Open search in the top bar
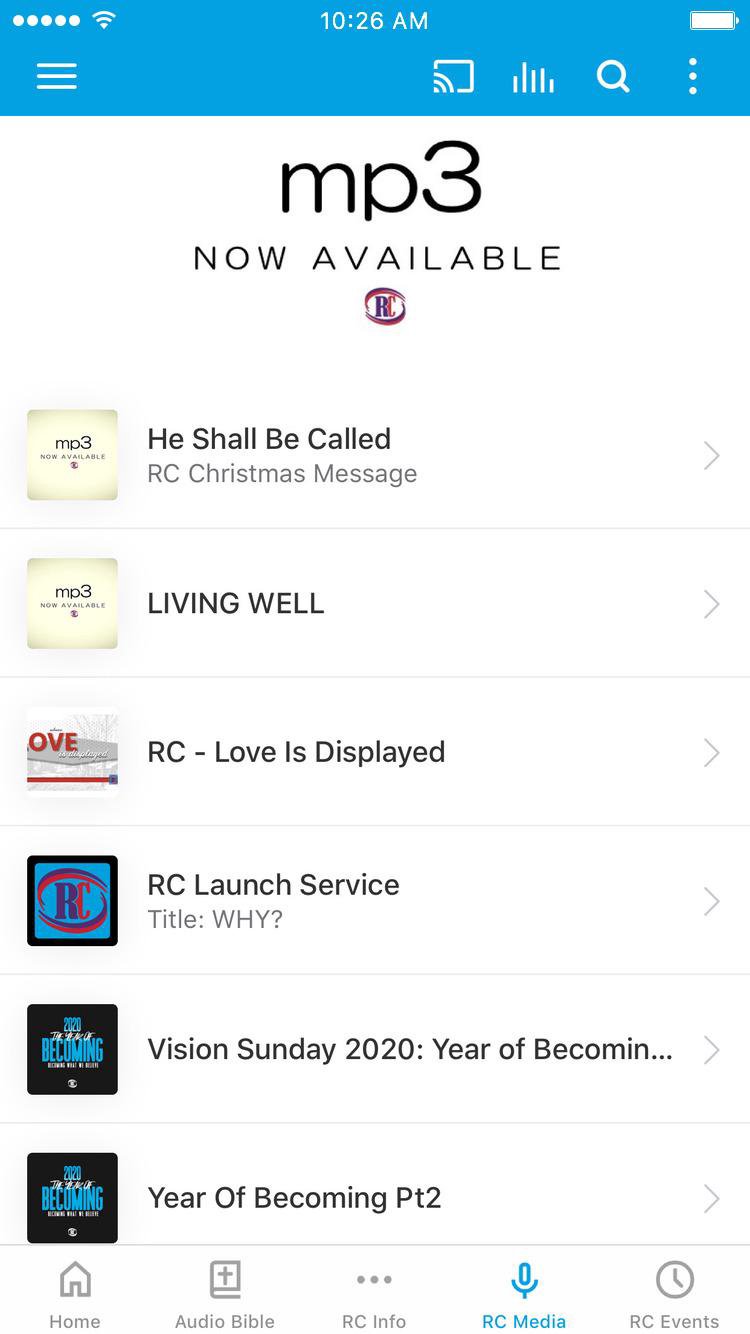Viewport: 750px width, 1334px height. pyautogui.click(x=613, y=77)
